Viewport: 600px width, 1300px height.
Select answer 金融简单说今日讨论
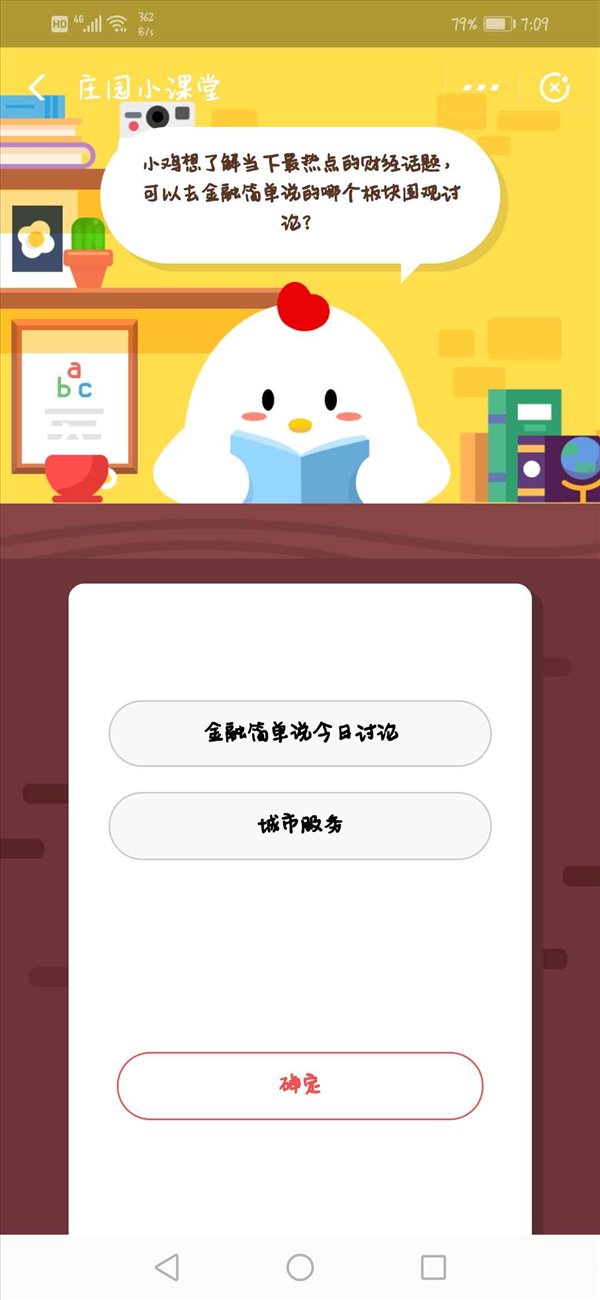point(300,733)
